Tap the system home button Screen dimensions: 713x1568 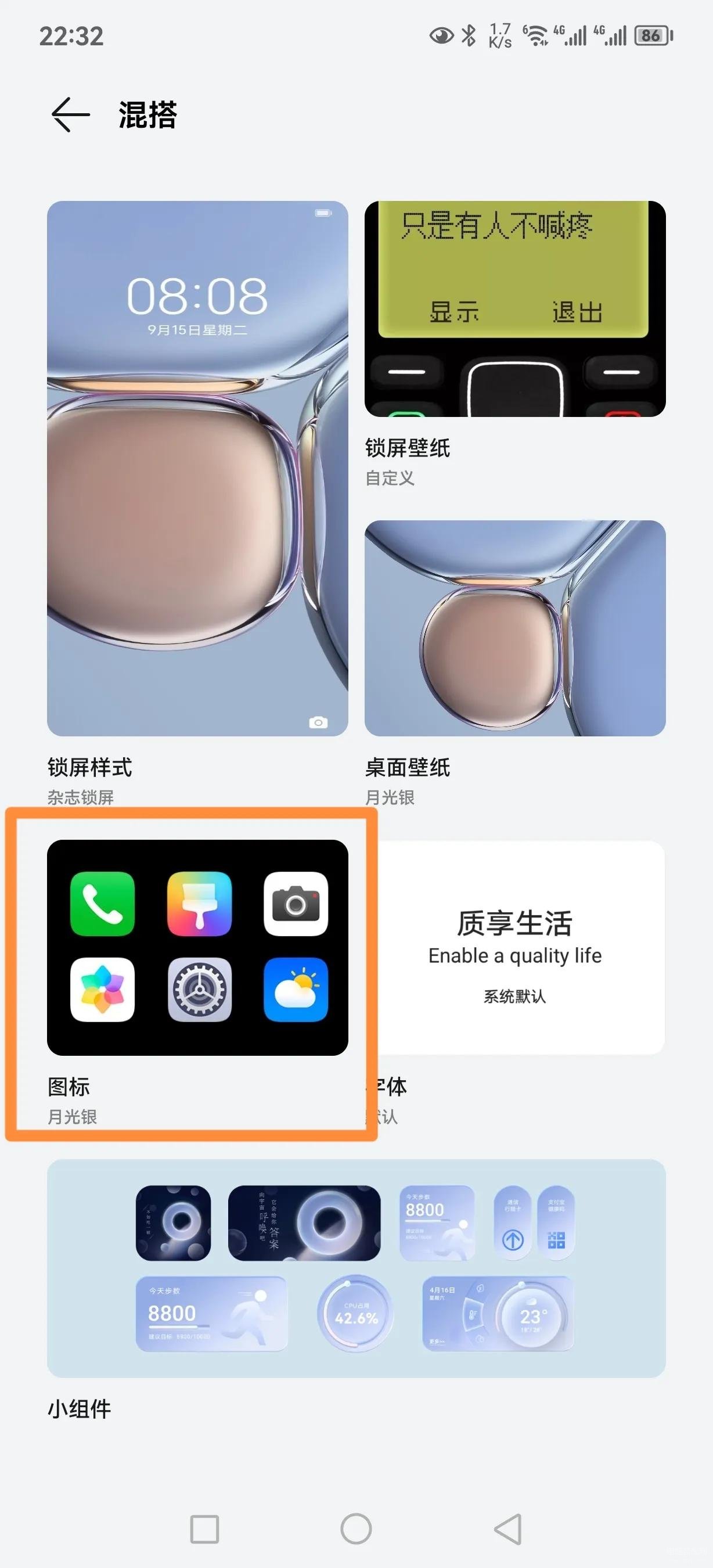click(x=356, y=1529)
